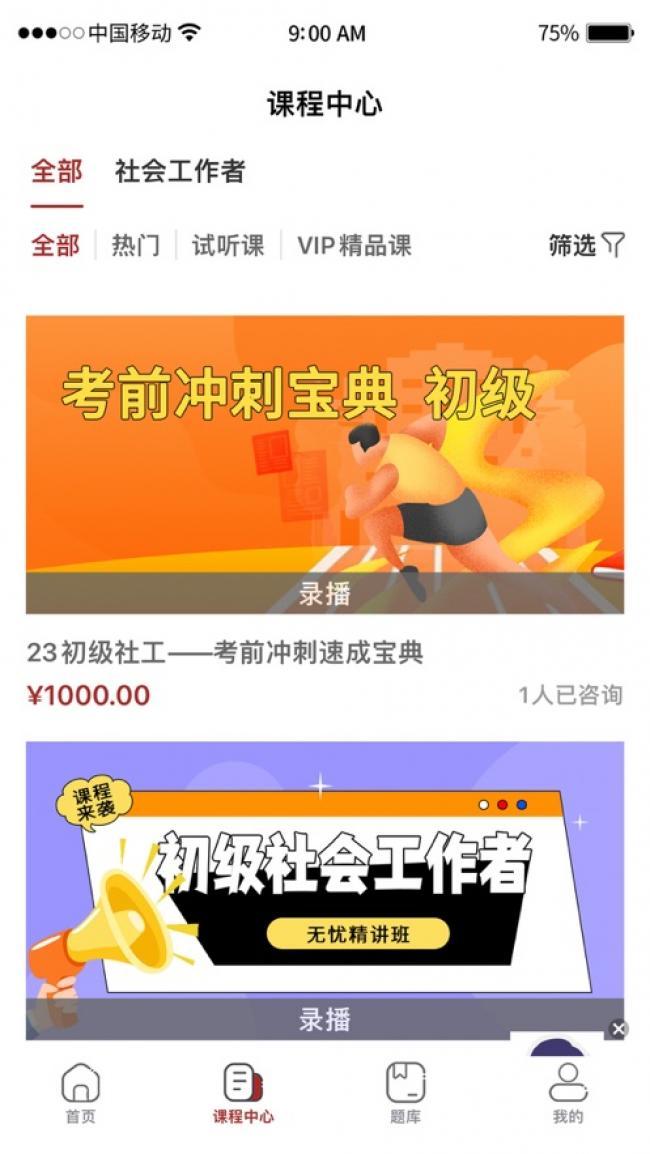Show 热门 courses
Image resolution: width=650 pixels, height=1154 pixels.
point(136,246)
